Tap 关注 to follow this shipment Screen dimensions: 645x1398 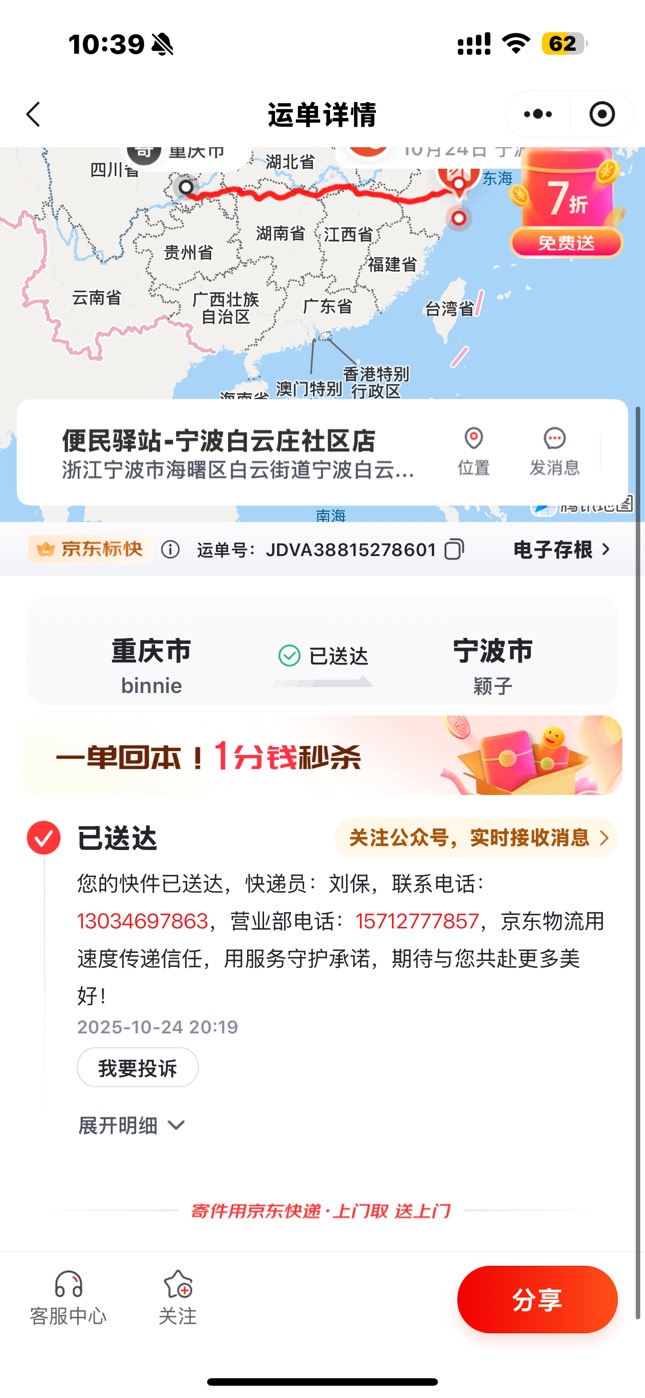pyautogui.click(x=177, y=1297)
